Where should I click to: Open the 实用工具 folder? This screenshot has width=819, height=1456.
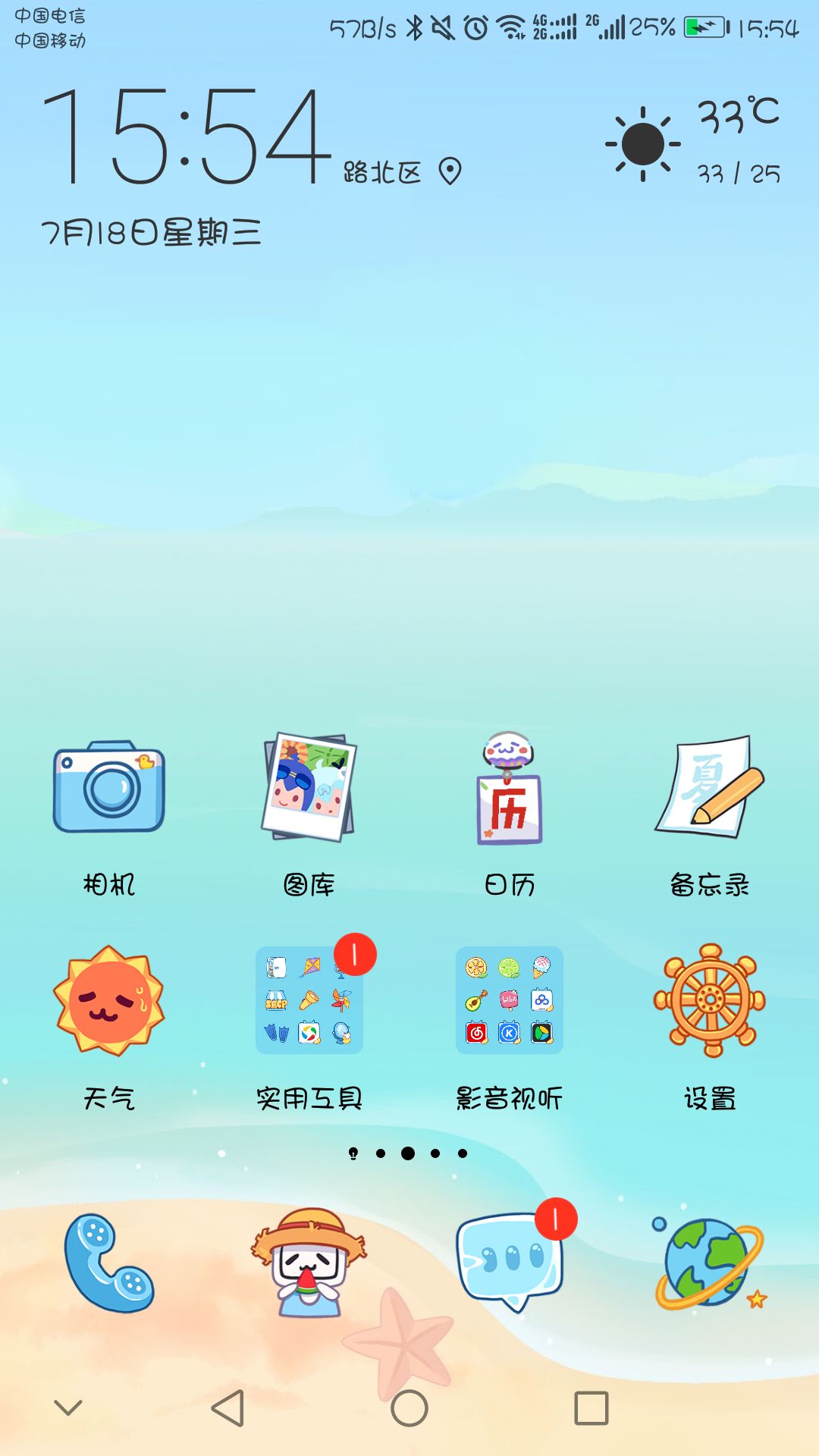tap(309, 1001)
